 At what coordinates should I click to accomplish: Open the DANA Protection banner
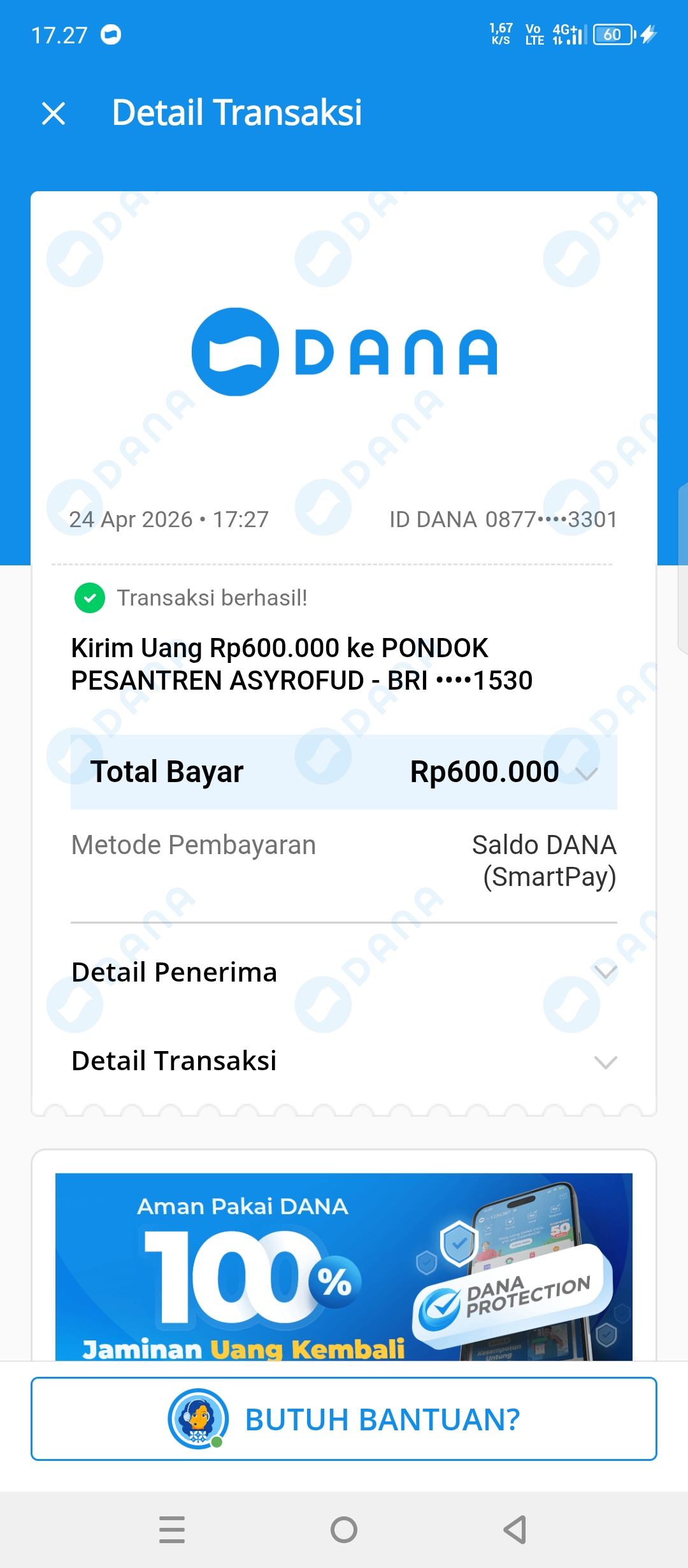coord(344,1266)
